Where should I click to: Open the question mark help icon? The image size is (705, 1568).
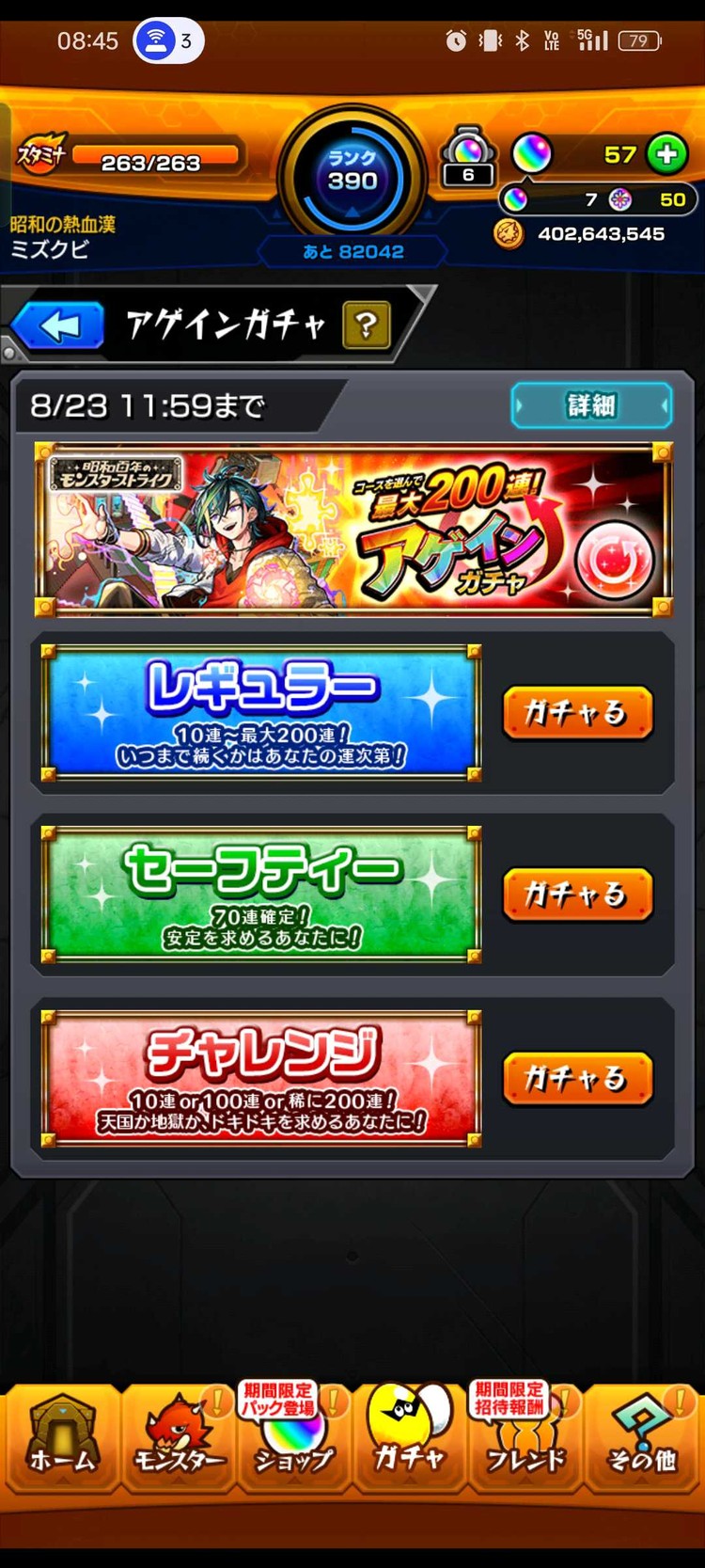(x=367, y=325)
